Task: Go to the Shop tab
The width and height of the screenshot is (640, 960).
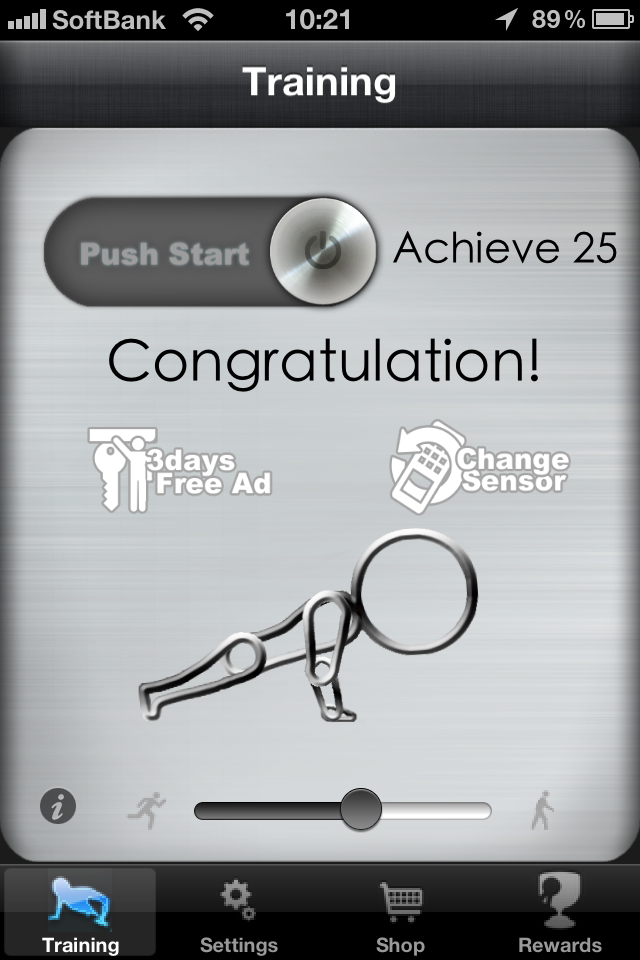Action: 400,912
